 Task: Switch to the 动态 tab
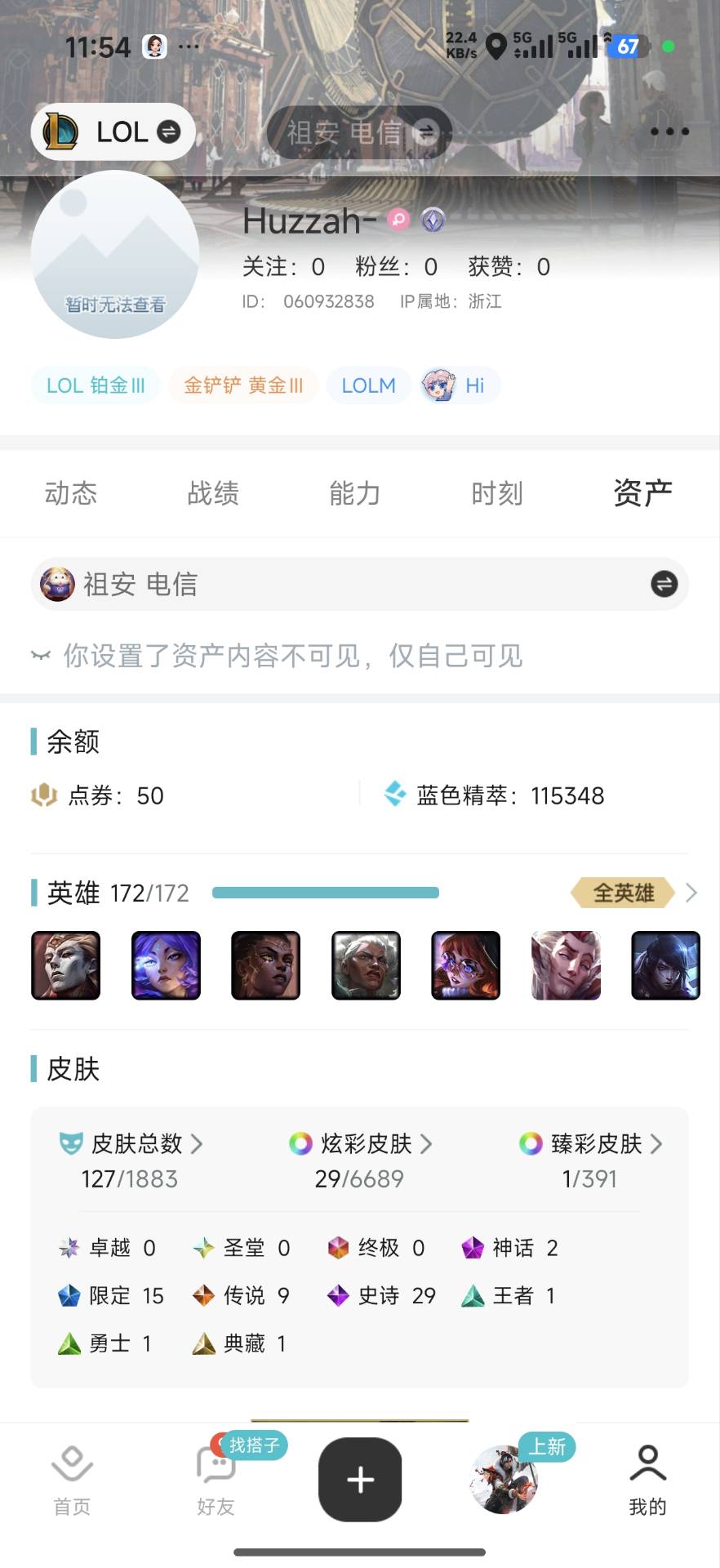point(71,493)
